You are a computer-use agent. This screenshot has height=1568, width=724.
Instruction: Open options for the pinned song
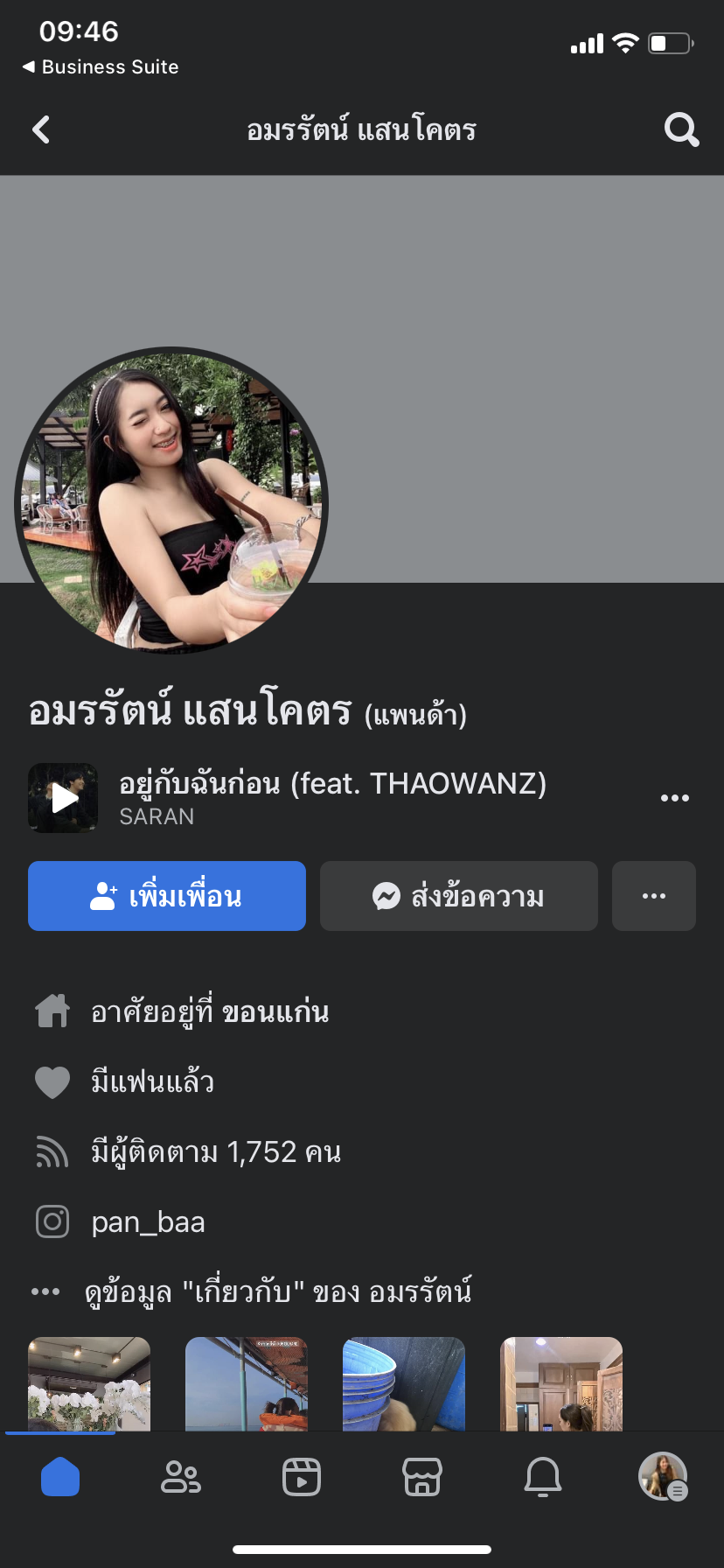coord(674,798)
